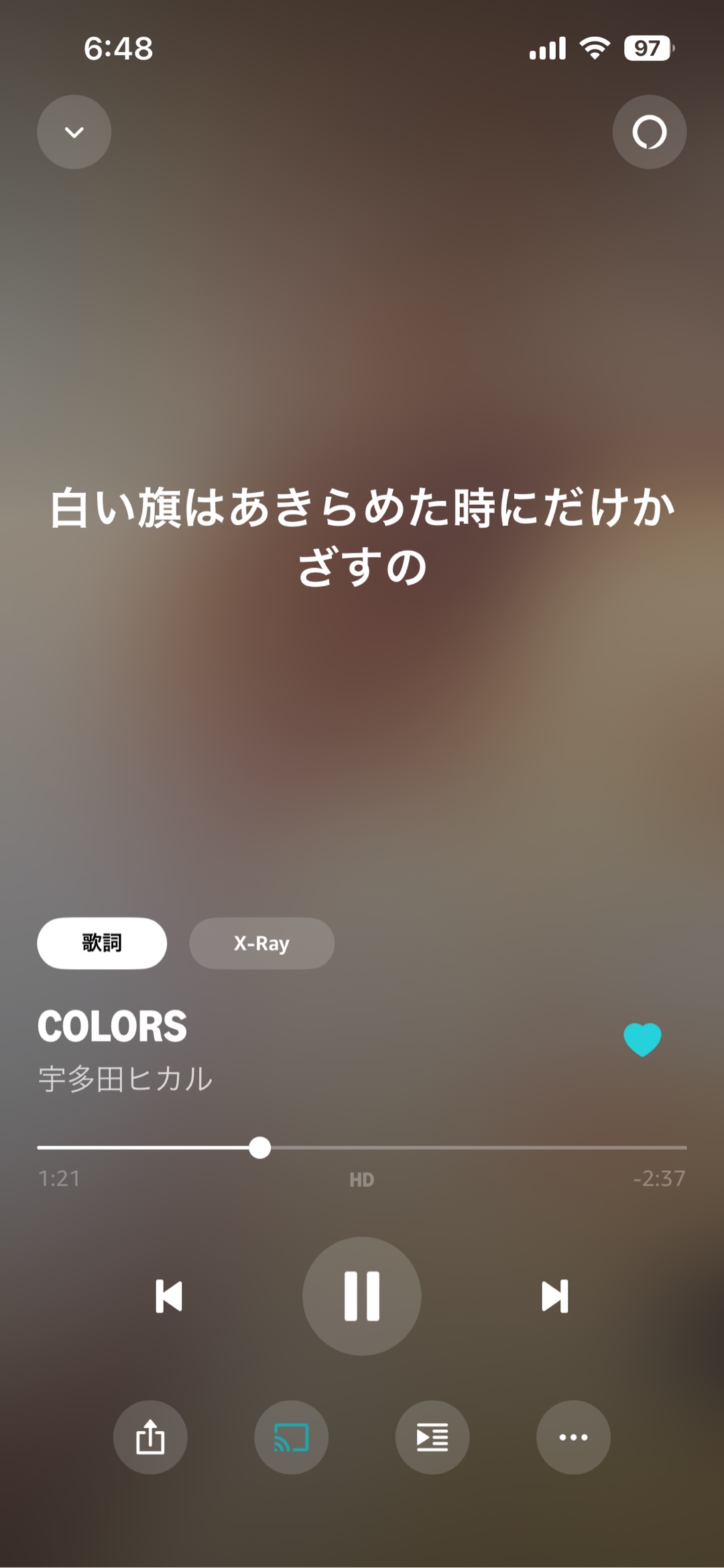This screenshot has height=1568, width=724.
Task: Open the play queue
Action: [432, 1437]
